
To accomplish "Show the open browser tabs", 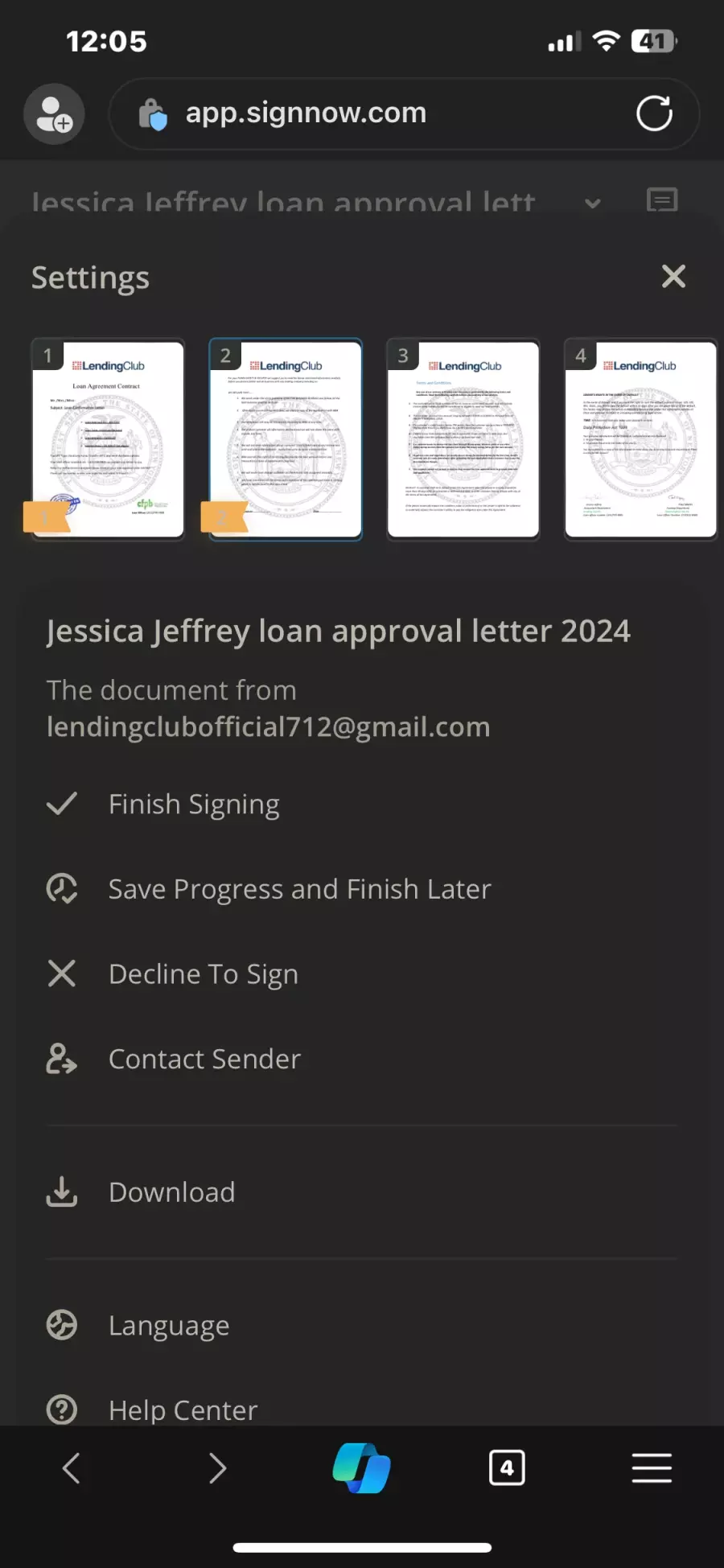I will click(507, 1468).
